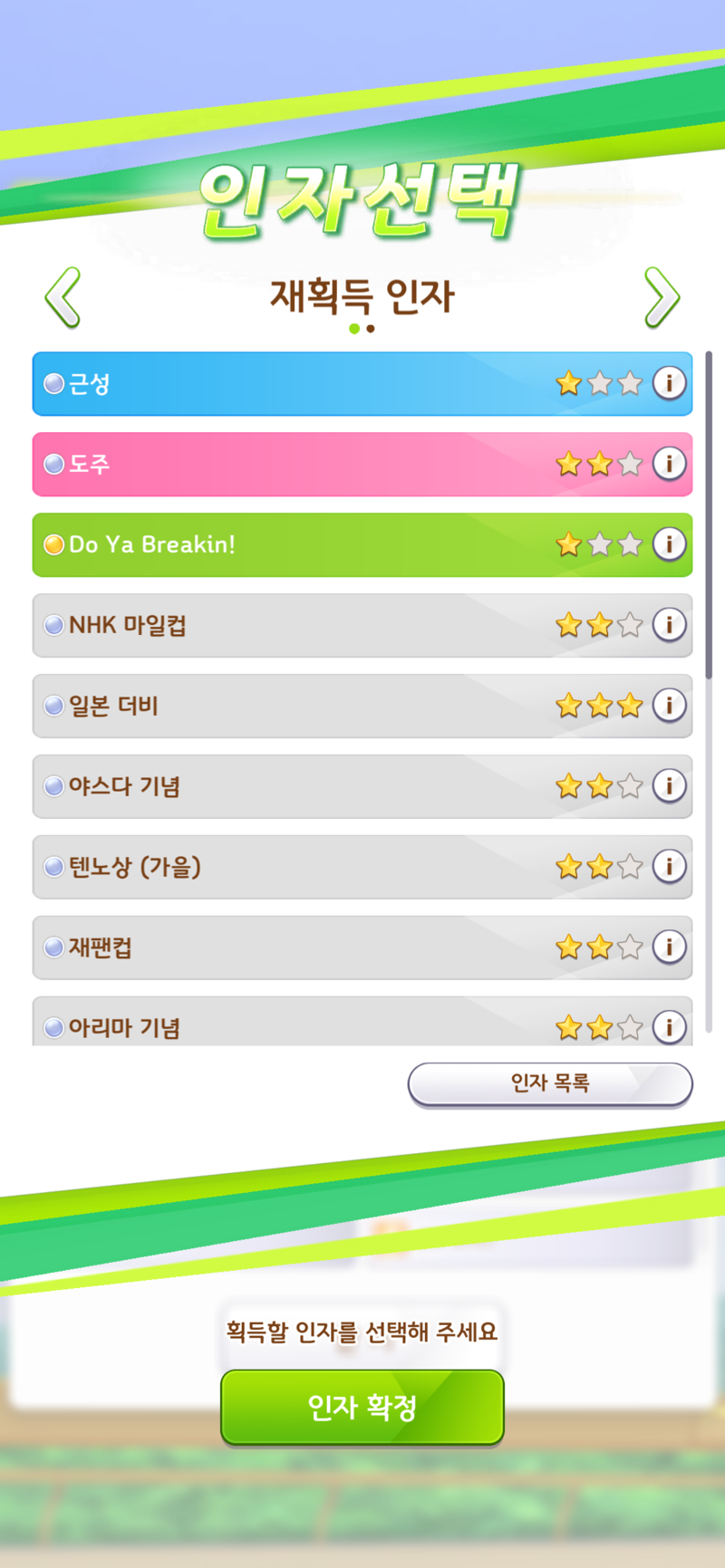
Task: View info for NHK 마일컵 factor
Action: click(669, 624)
